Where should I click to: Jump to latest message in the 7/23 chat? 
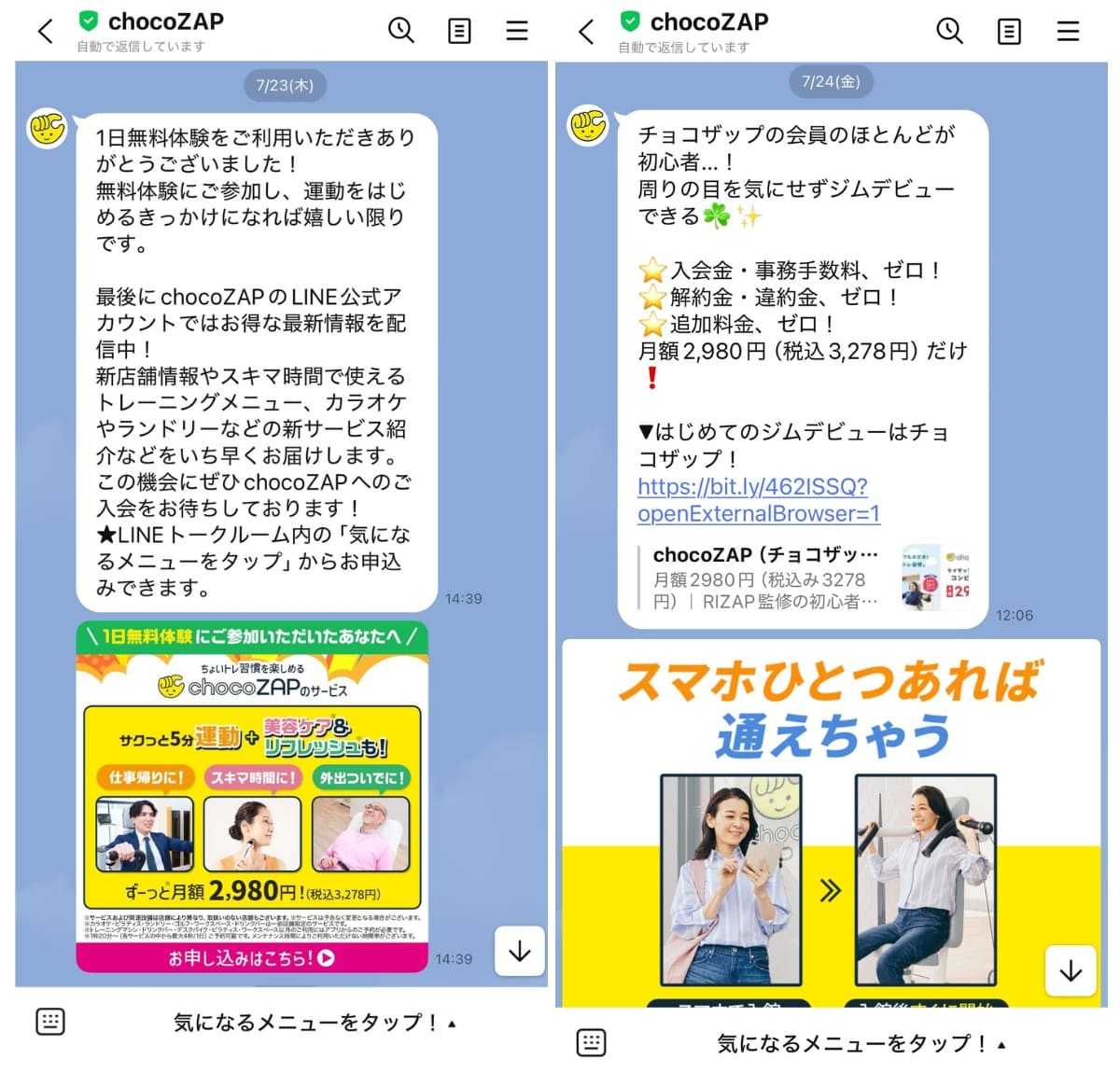[520, 951]
